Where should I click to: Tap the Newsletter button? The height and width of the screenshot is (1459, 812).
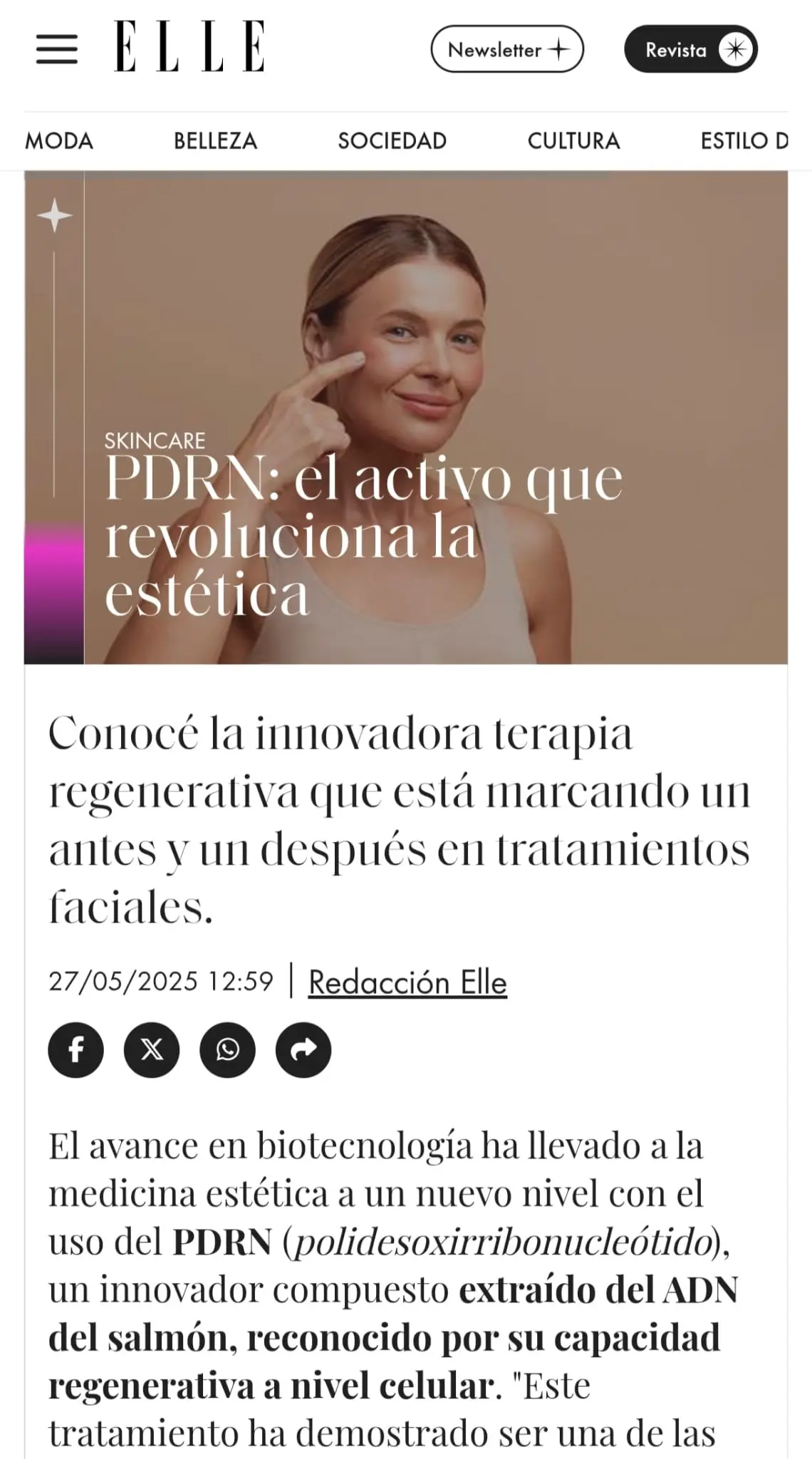click(507, 49)
